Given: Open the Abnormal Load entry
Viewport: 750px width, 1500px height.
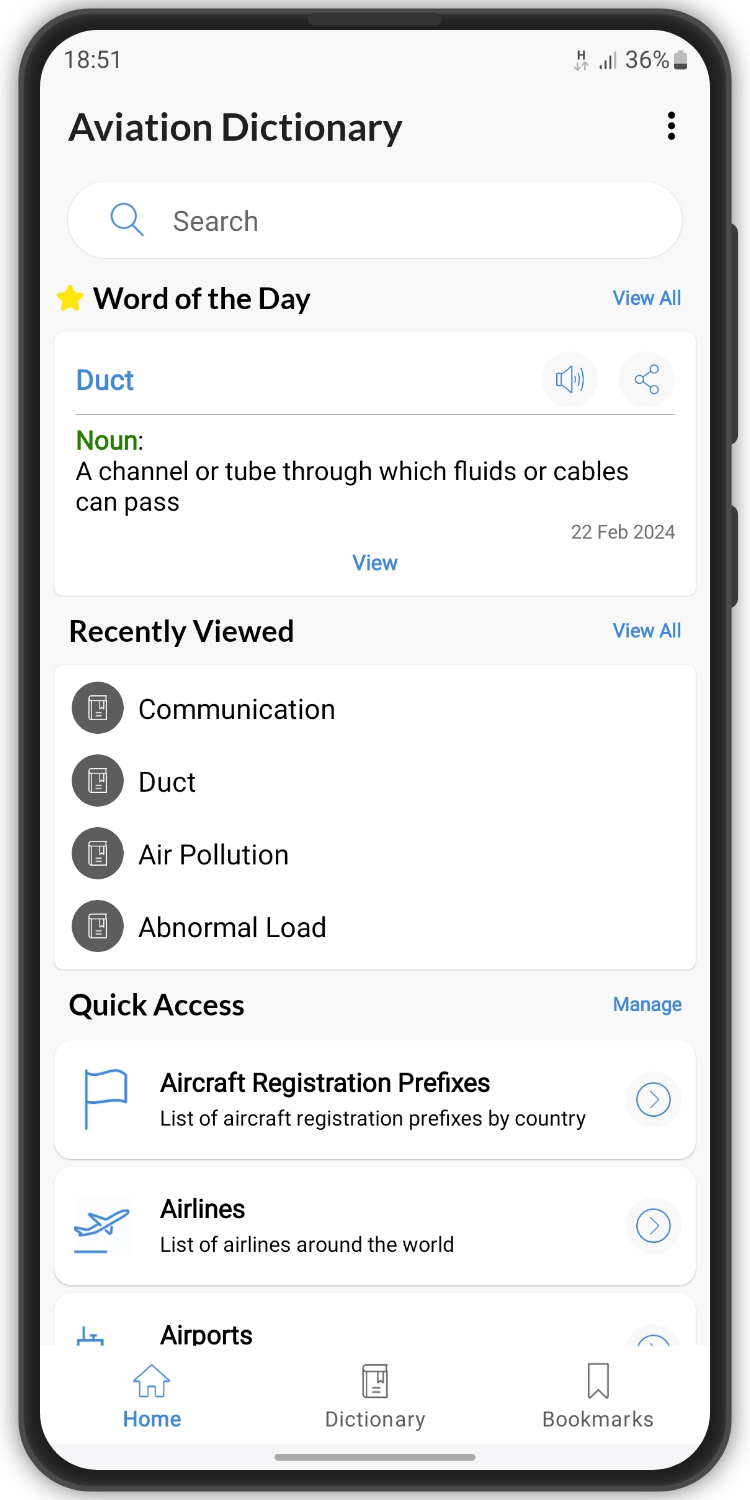Looking at the screenshot, I should pos(375,928).
